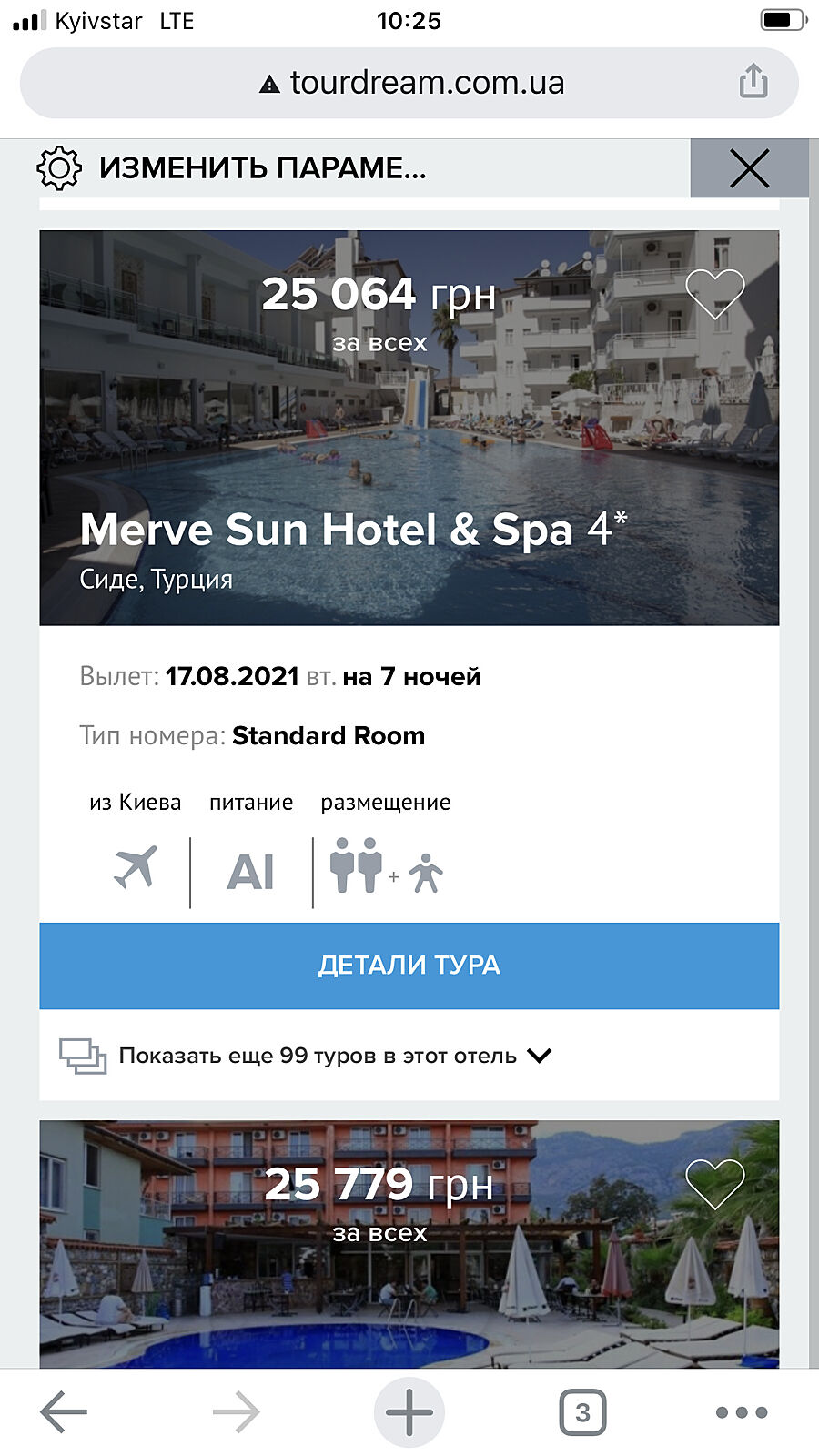Tap ДЕТАЛИ ТУРА button

(409, 966)
